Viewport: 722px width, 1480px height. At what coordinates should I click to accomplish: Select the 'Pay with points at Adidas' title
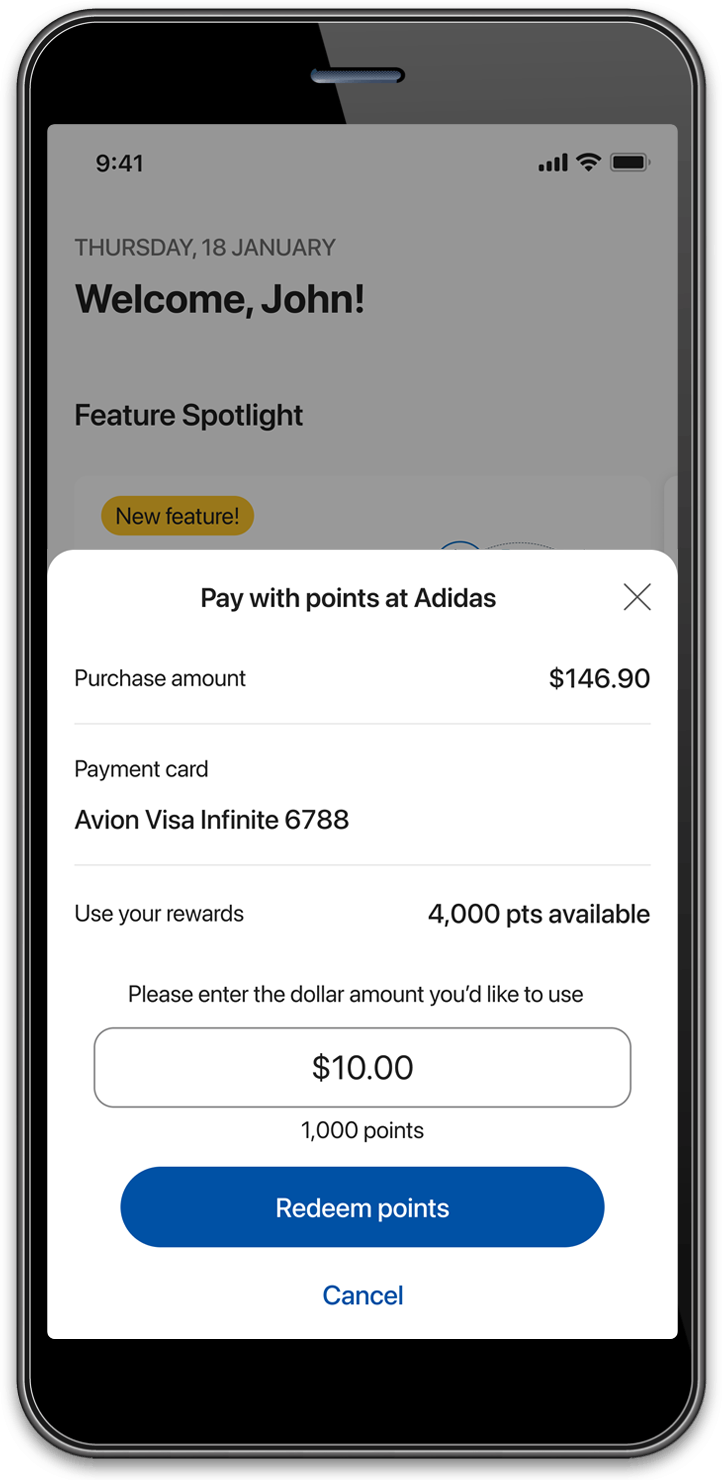point(348,597)
